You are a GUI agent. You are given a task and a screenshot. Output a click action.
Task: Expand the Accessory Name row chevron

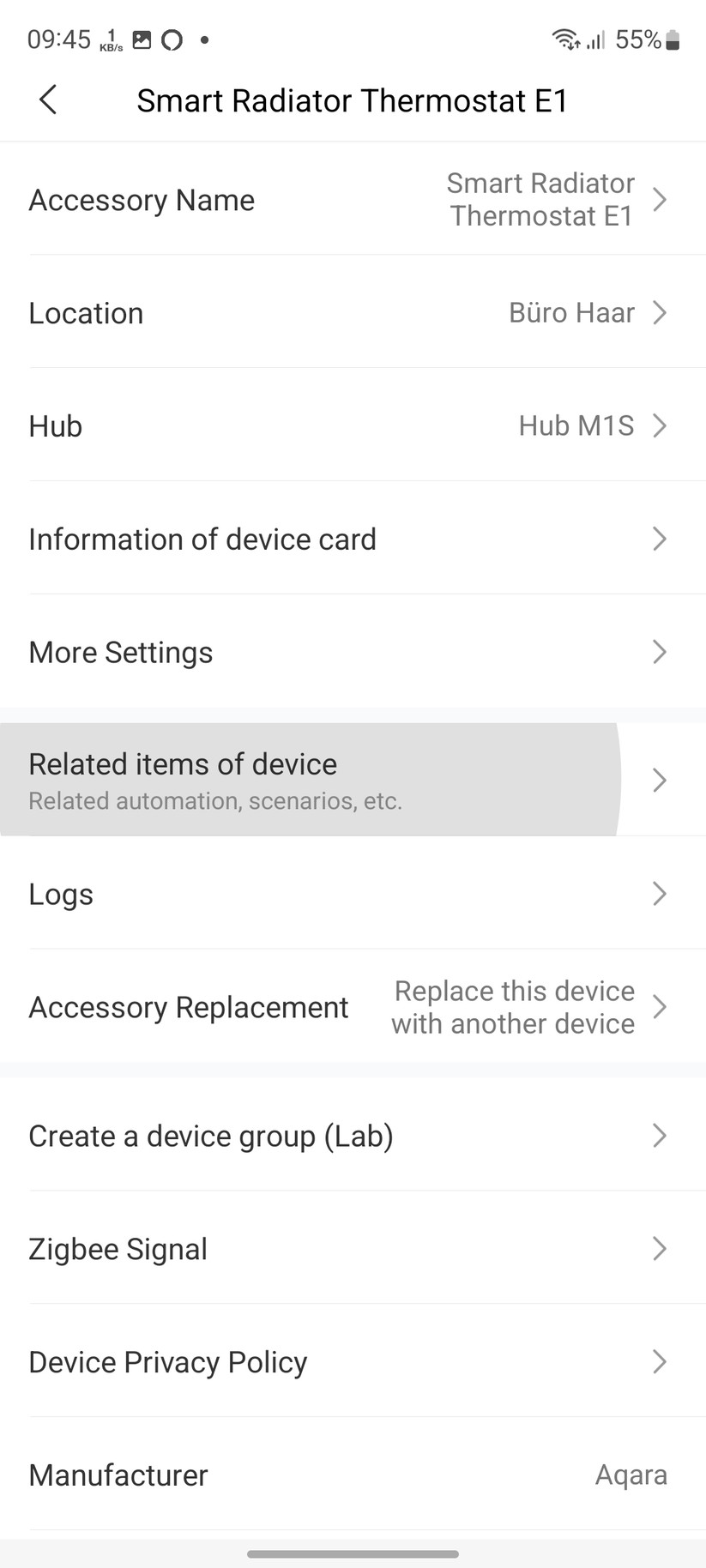pyautogui.click(x=659, y=199)
